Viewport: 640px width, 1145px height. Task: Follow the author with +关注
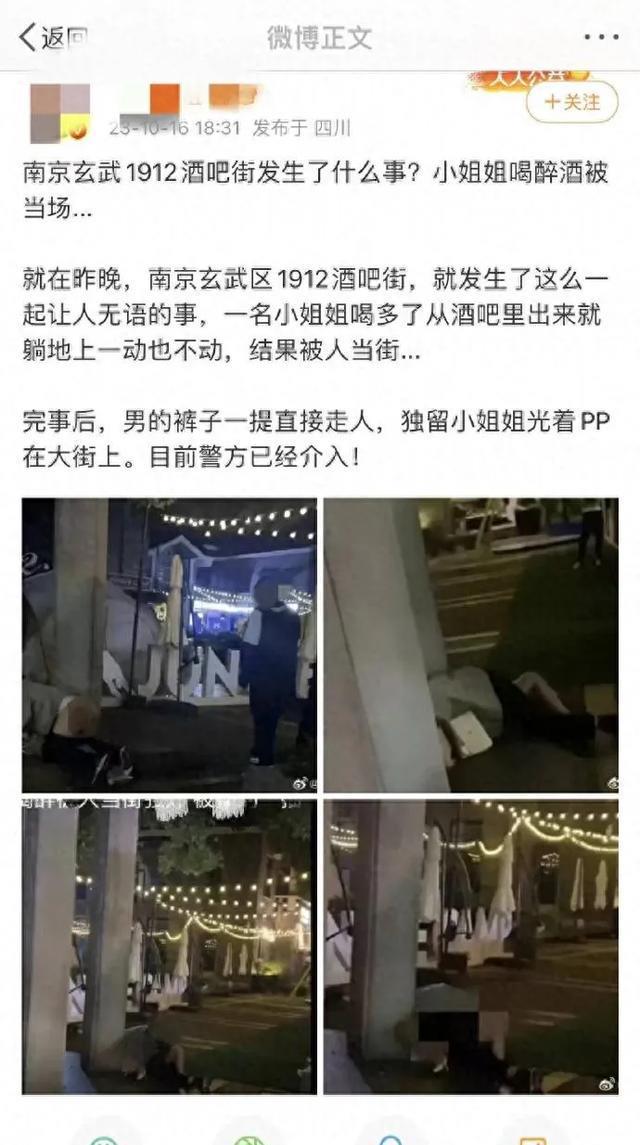click(x=572, y=102)
